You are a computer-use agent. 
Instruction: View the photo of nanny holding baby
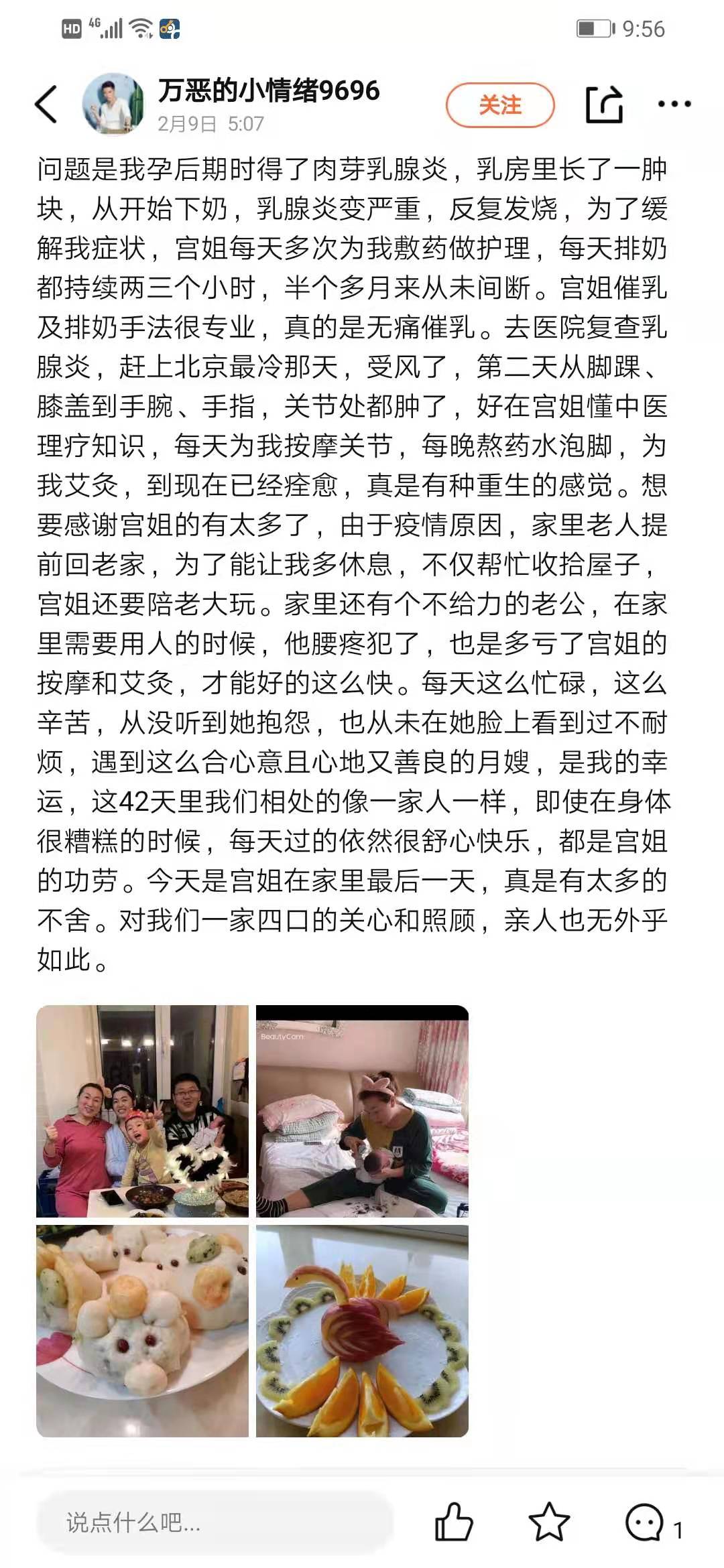pyautogui.click(x=362, y=1111)
